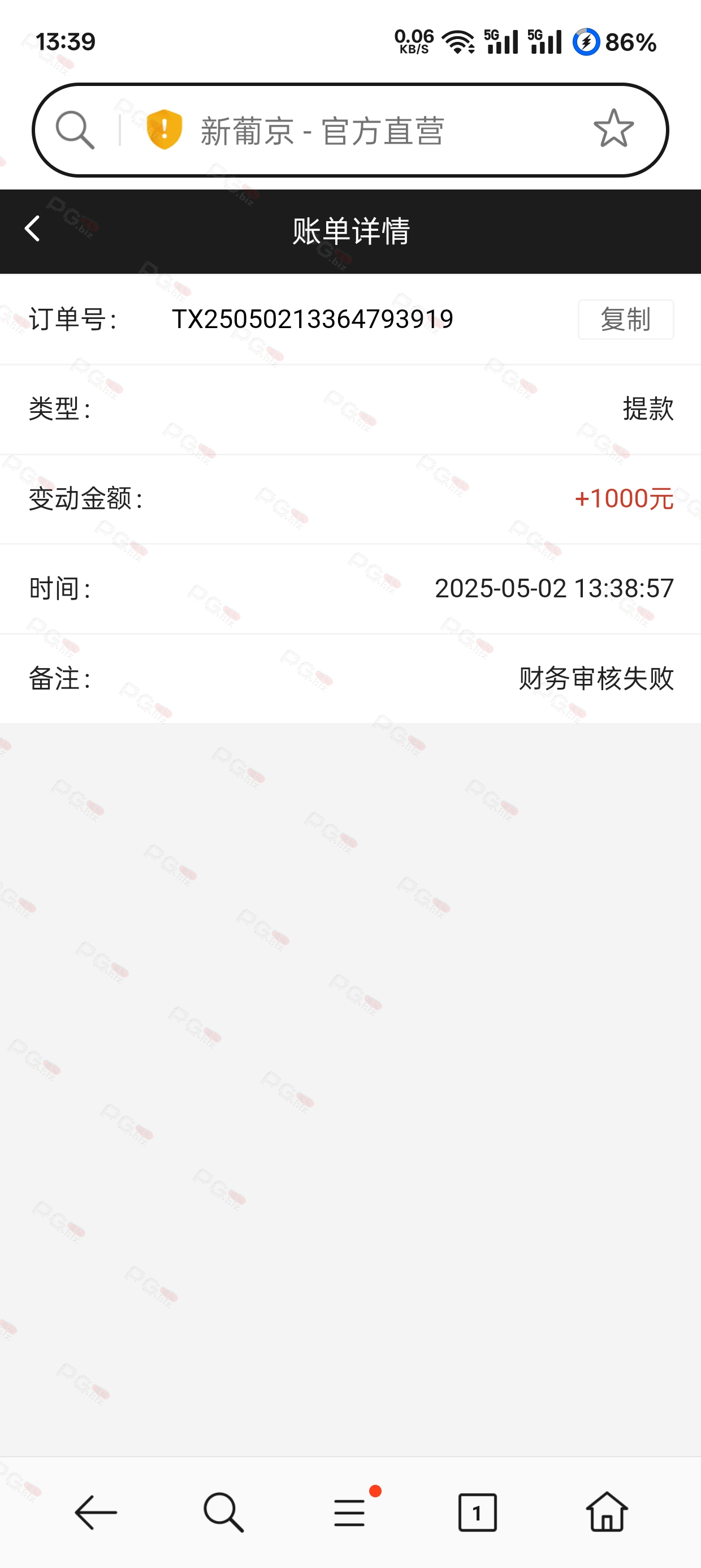Open the browser menu with the red dot
Image resolution: width=701 pixels, height=1568 pixels.
click(x=351, y=1511)
